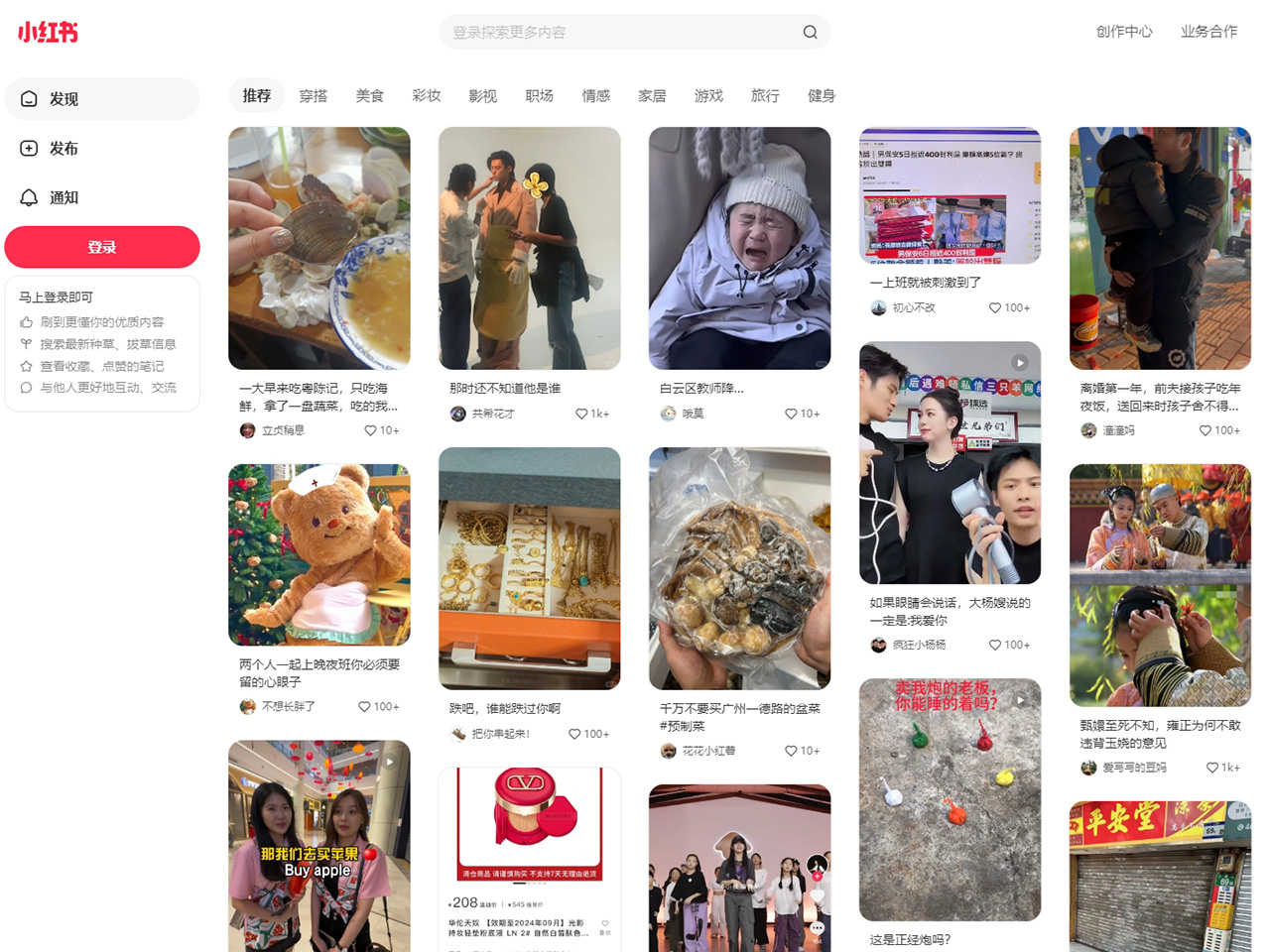Like the 跌吧，谁能跌过你啊 post
Image resolution: width=1270 pixels, height=952 pixels.
pyautogui.click(x=574, y=734)
